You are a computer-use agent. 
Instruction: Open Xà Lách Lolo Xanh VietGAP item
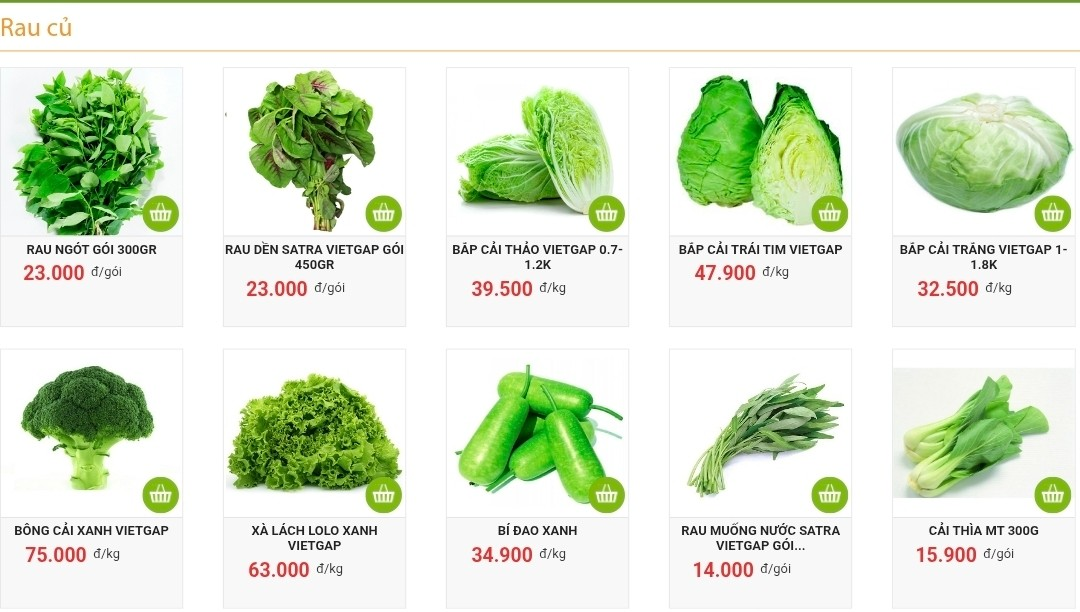click(314, 538)
